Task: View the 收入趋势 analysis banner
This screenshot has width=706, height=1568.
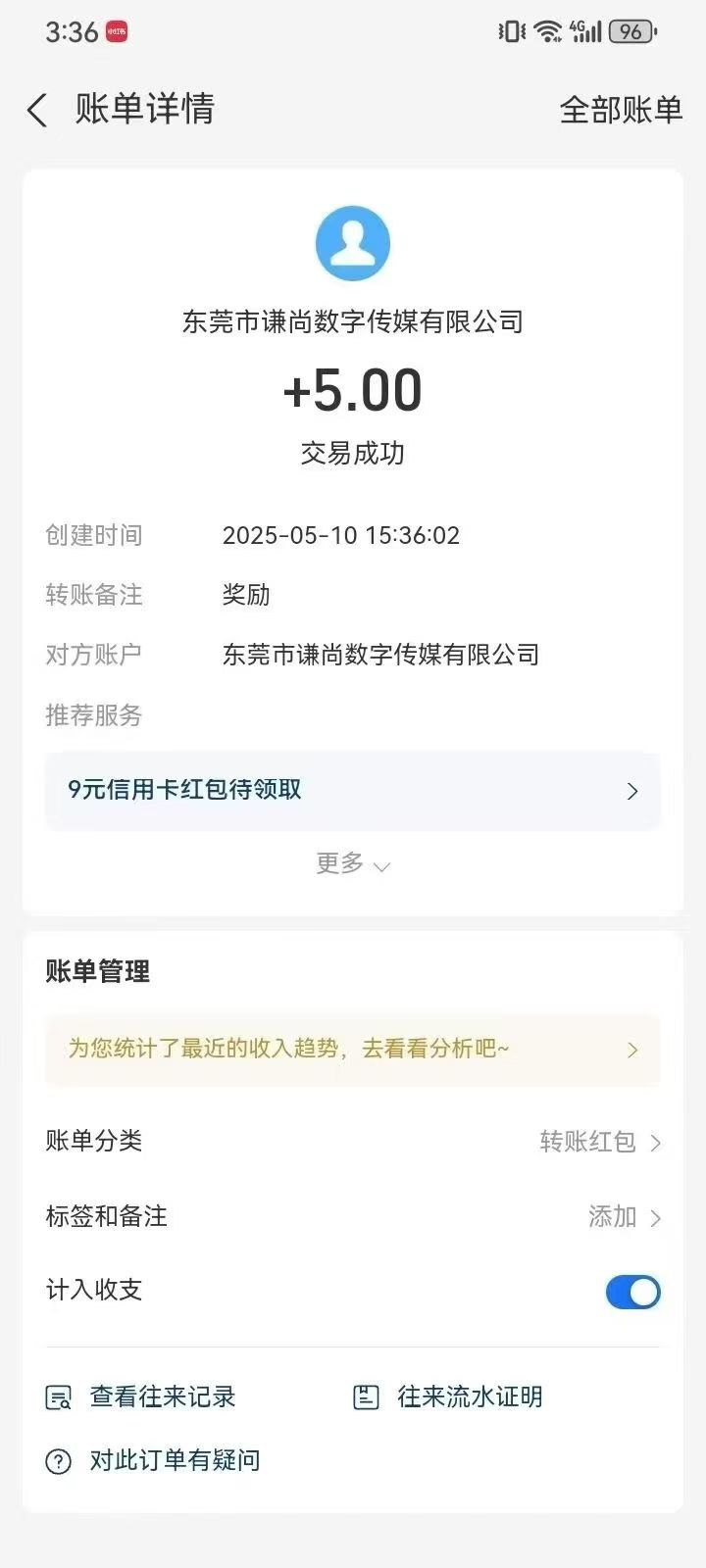Action: click(x=353, y=1050)
